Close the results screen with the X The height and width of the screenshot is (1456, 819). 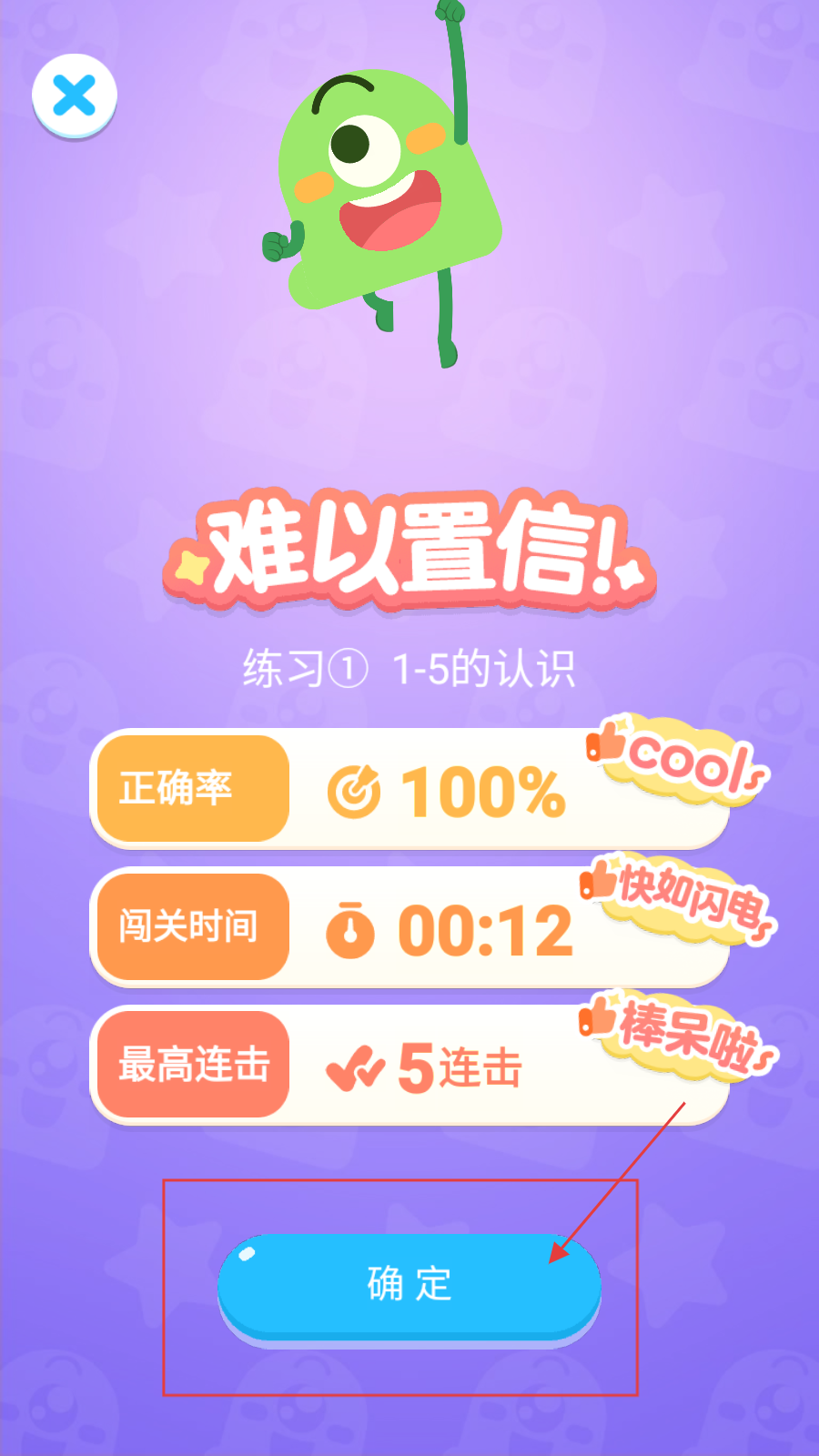75,96
